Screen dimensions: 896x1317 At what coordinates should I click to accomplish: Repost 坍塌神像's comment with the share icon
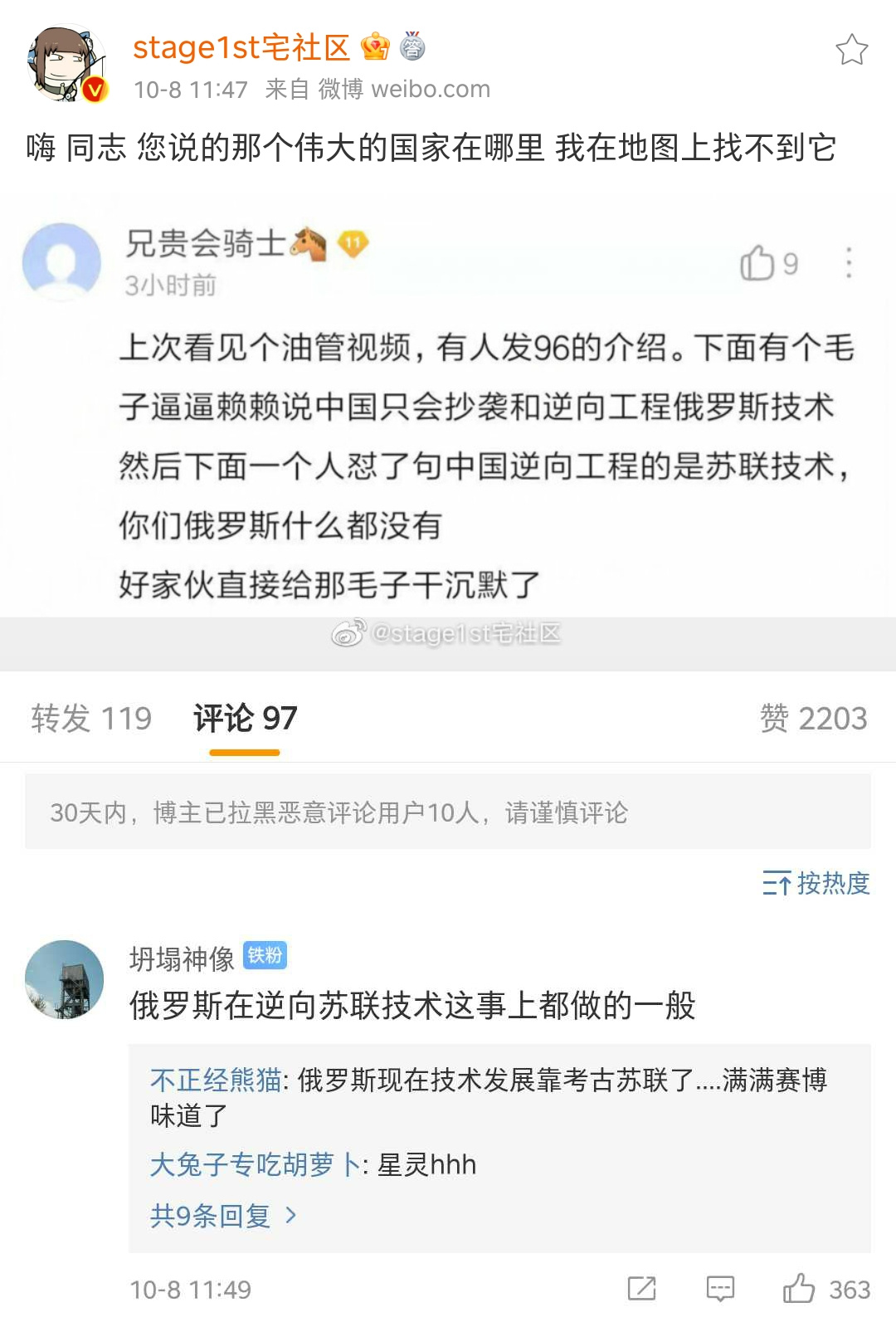pyautogui.click(x=641, y=1289)
